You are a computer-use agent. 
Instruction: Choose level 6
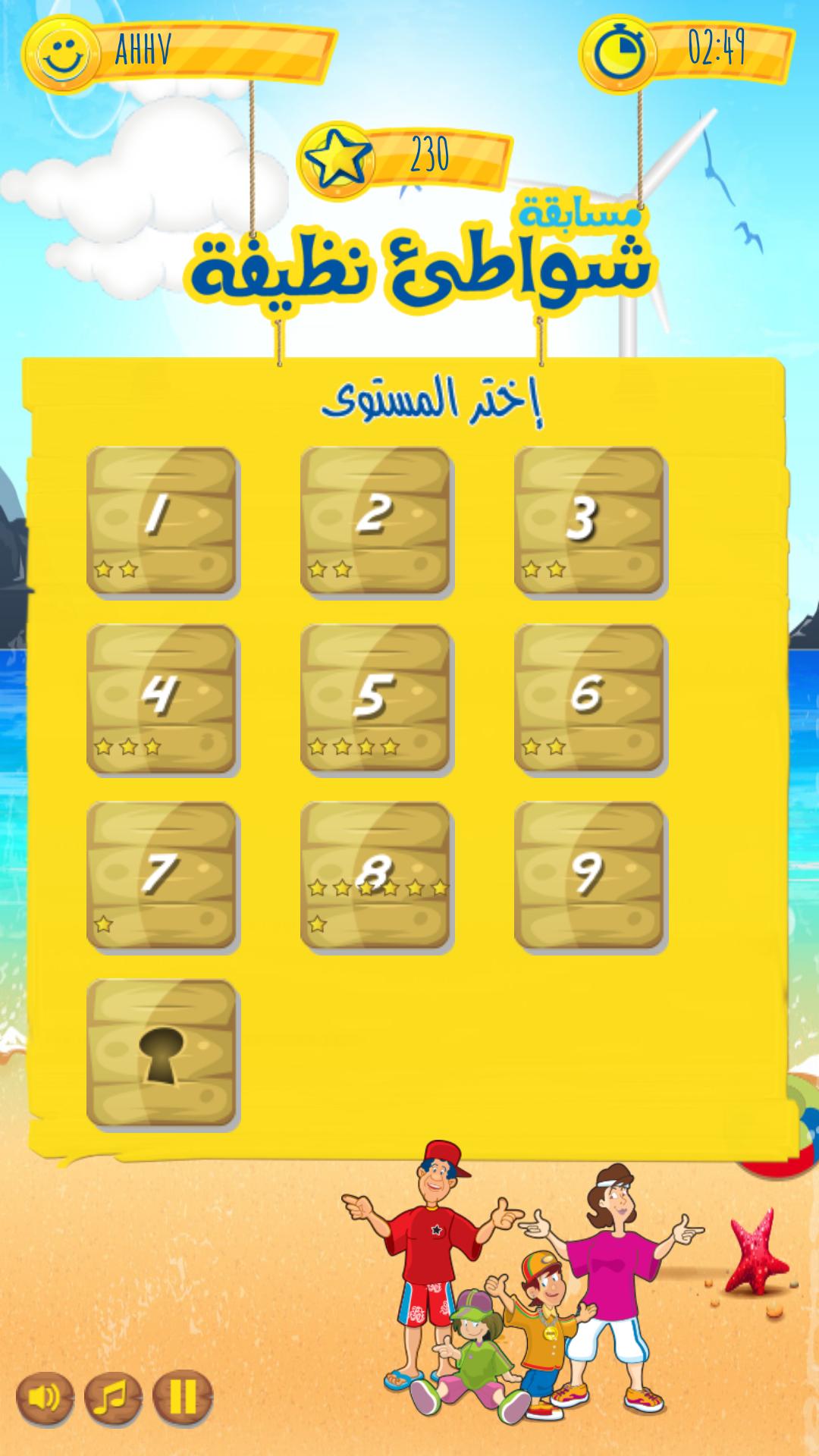pyautogui.click(x=589, y=698)
